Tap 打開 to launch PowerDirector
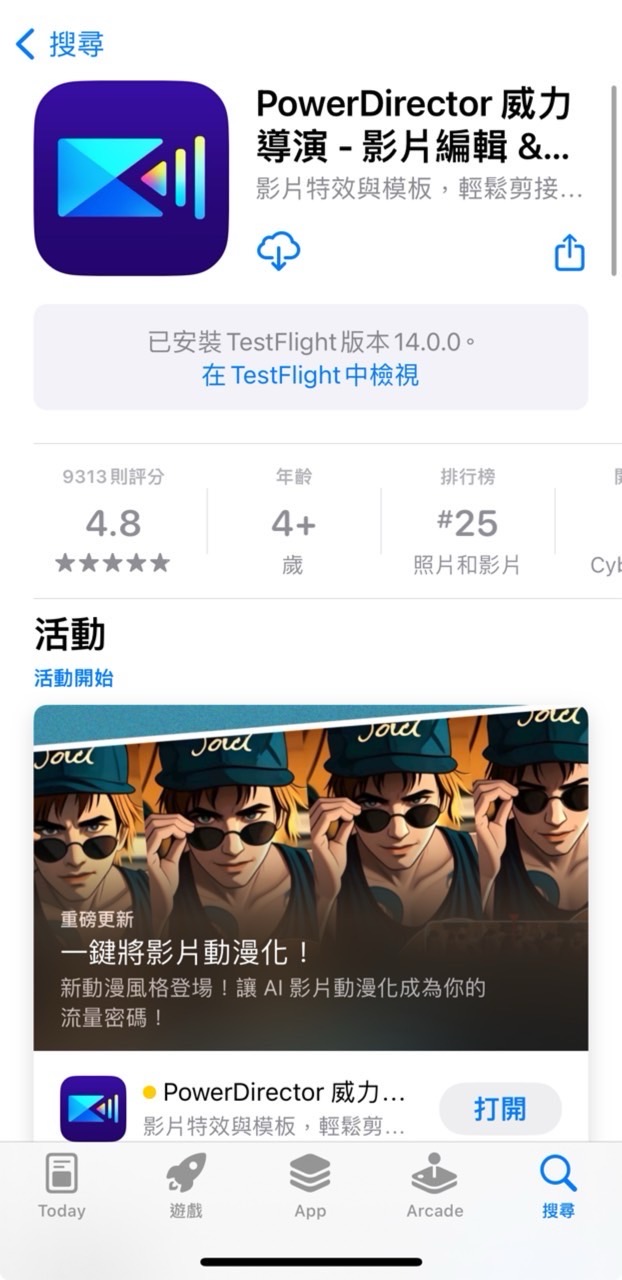This screenshot has width=622, height=1280. pos(500,1109)
